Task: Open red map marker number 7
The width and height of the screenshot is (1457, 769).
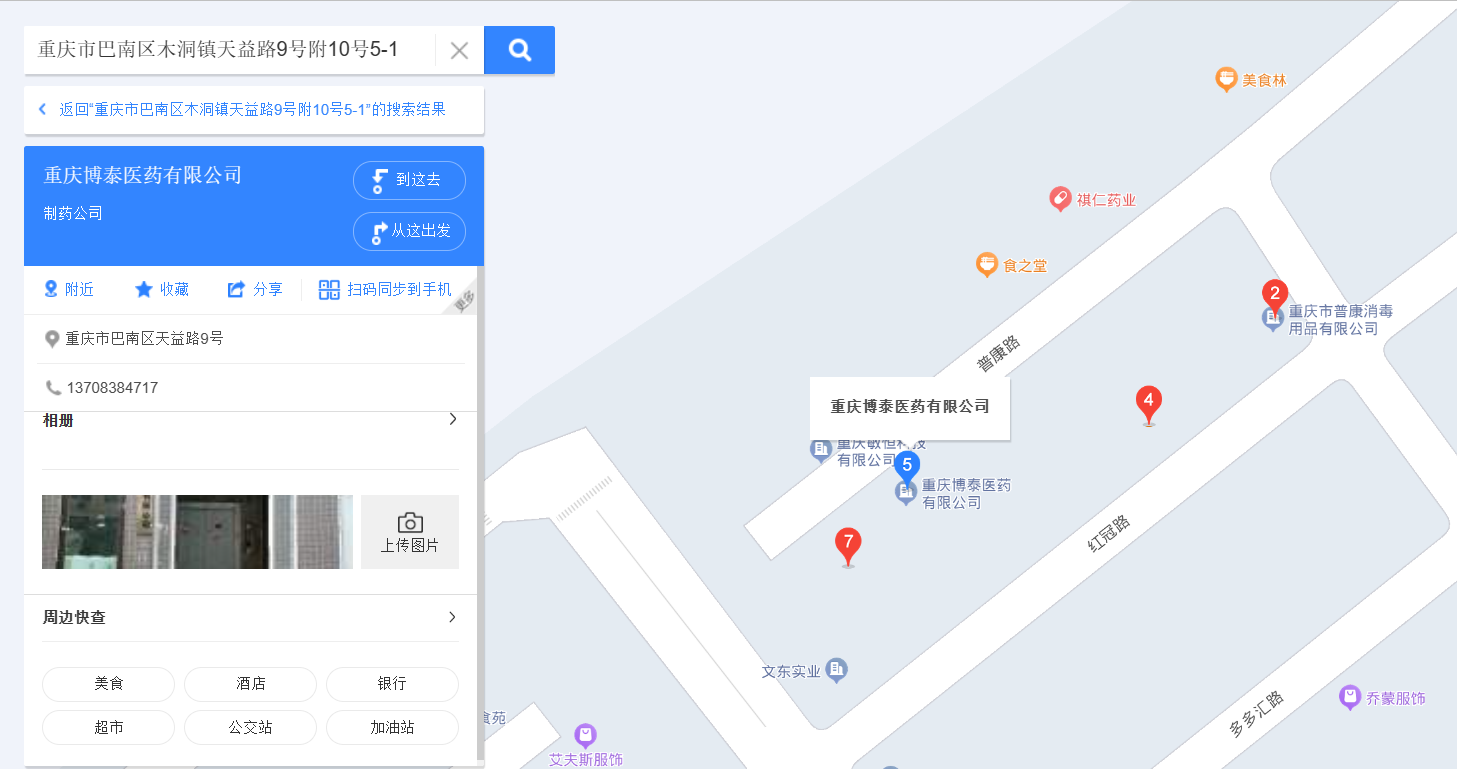Action: click(x=848, y=546)
